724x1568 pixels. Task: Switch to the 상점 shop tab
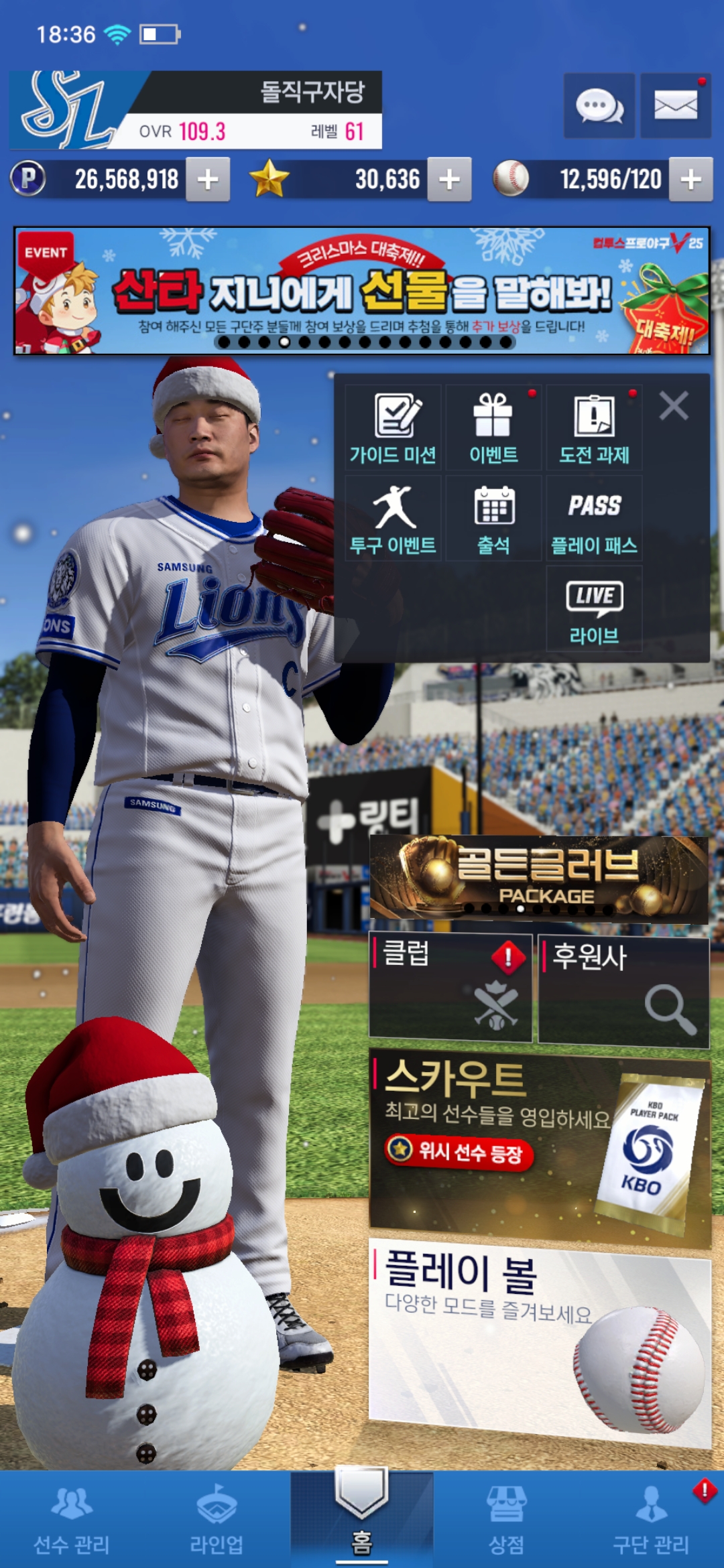[506, 1520]
